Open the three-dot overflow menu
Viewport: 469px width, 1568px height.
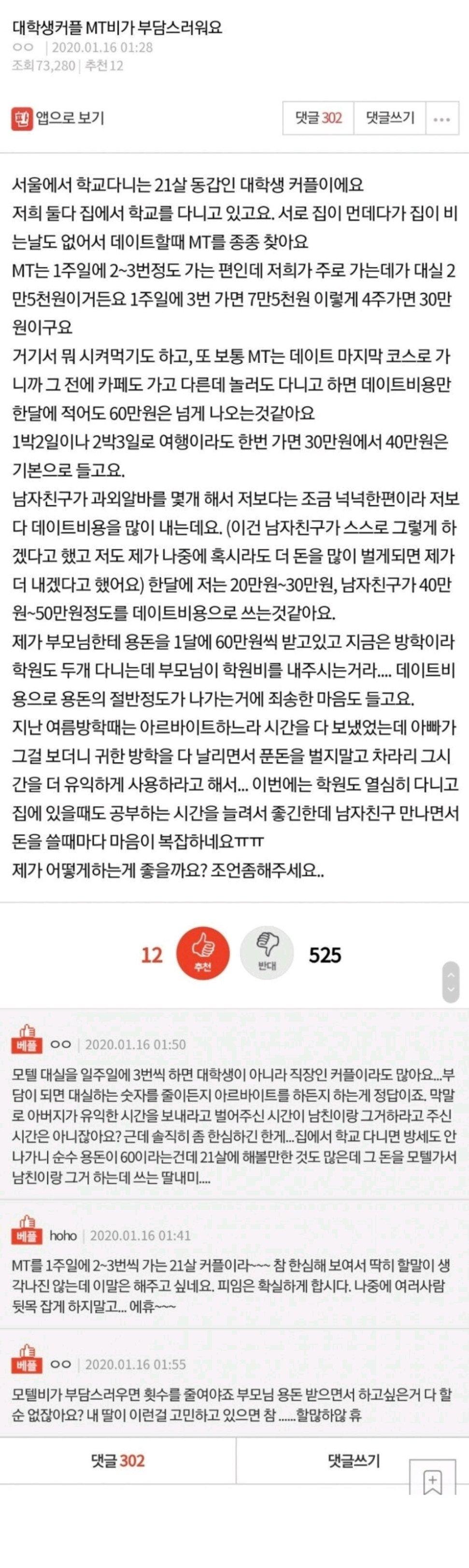click(441, 119)
